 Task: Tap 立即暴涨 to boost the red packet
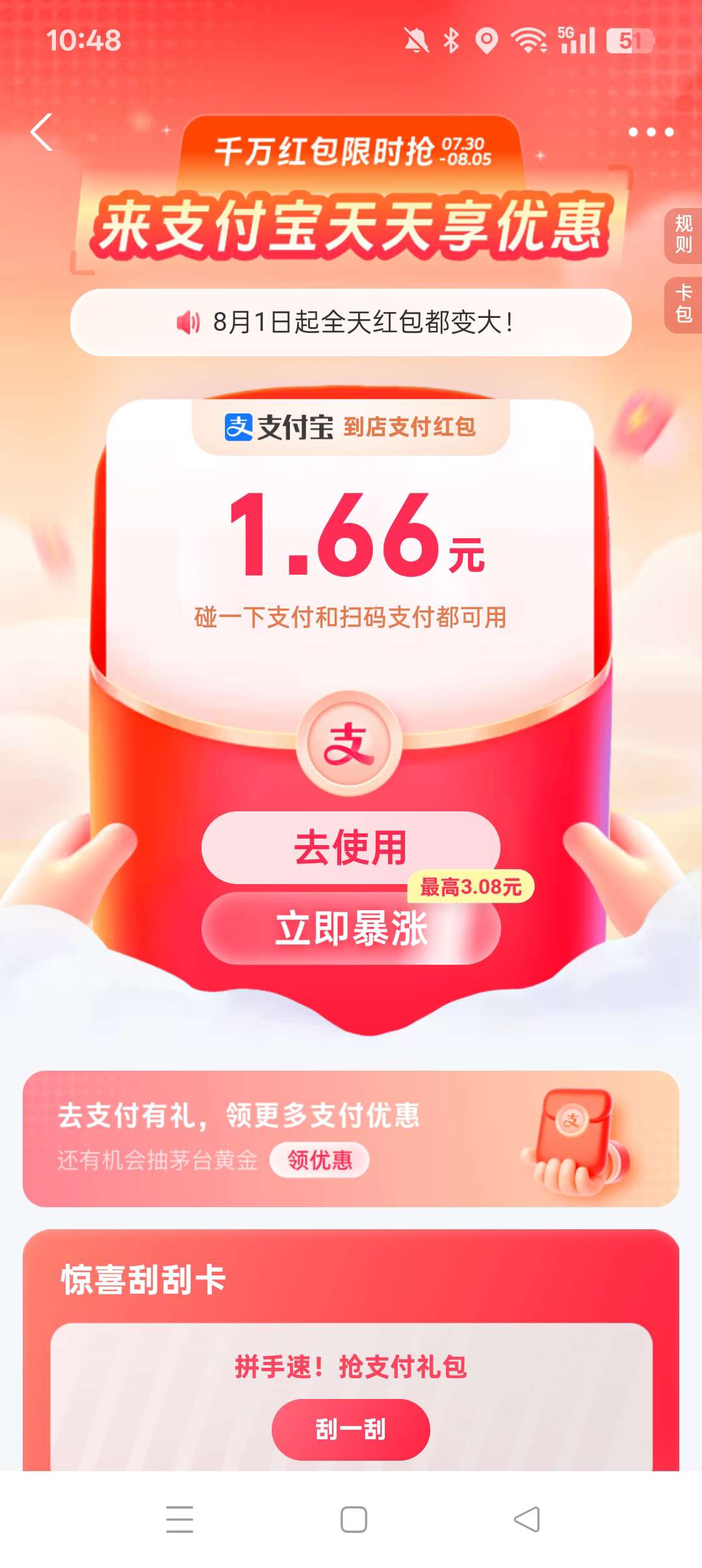point(350,929)
